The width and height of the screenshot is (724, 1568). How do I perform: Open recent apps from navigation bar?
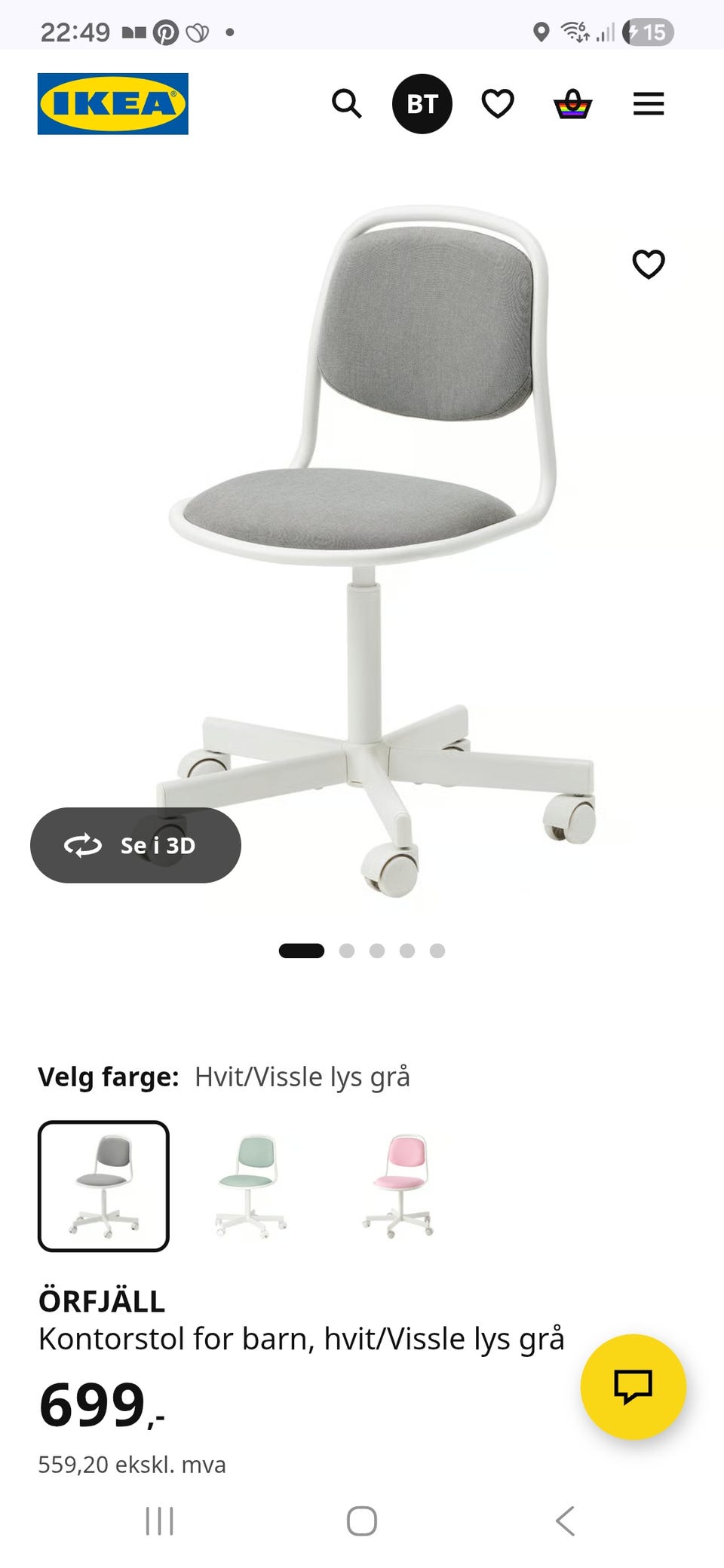[159, 1521]
